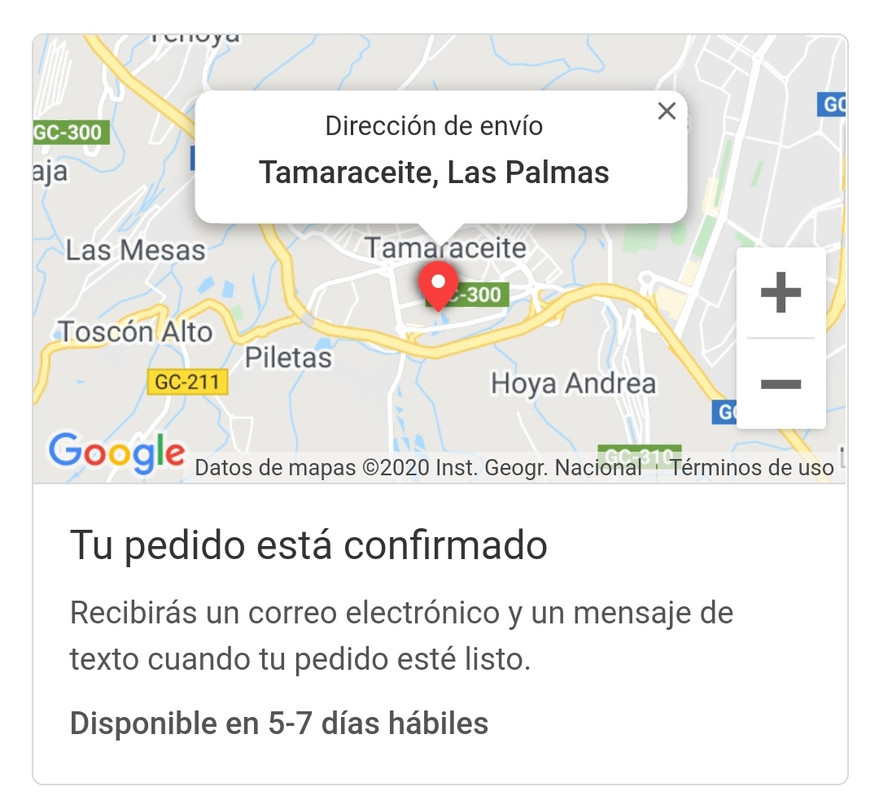
Task: Tap the red location pin at Tamaraceite
Action: [437, 283]
